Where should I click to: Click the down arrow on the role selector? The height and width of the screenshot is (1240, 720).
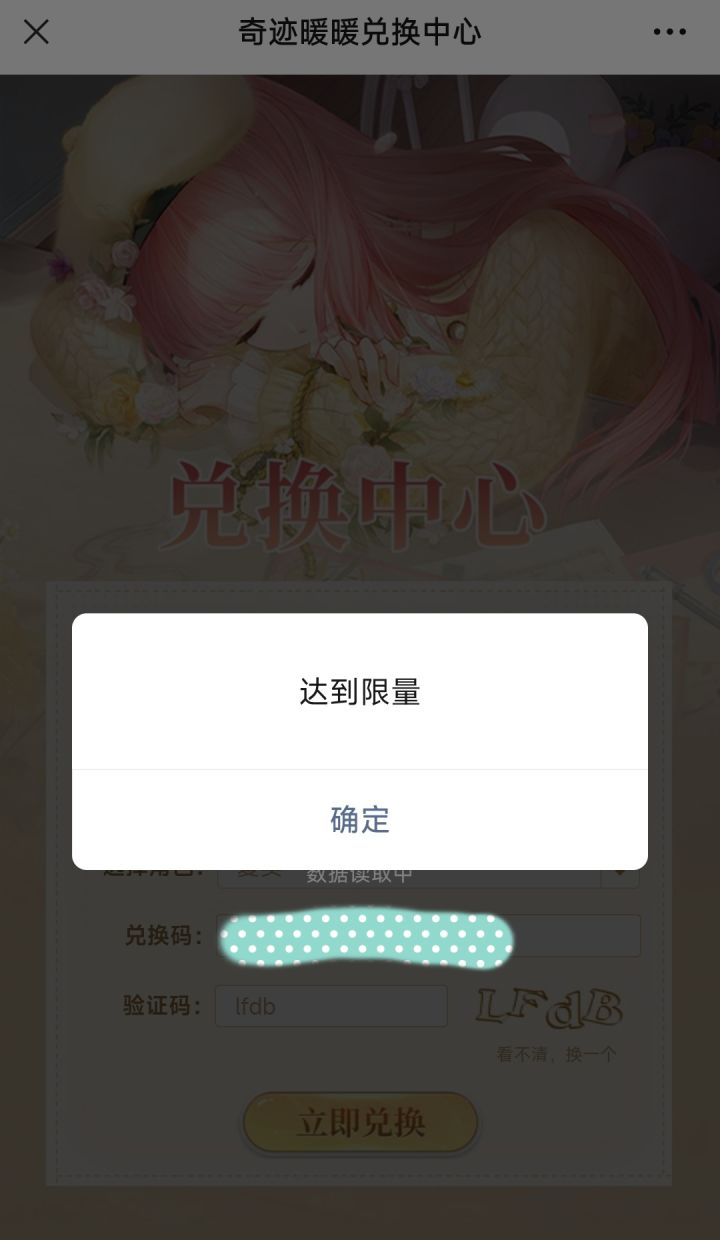click(x=620, y=873)
